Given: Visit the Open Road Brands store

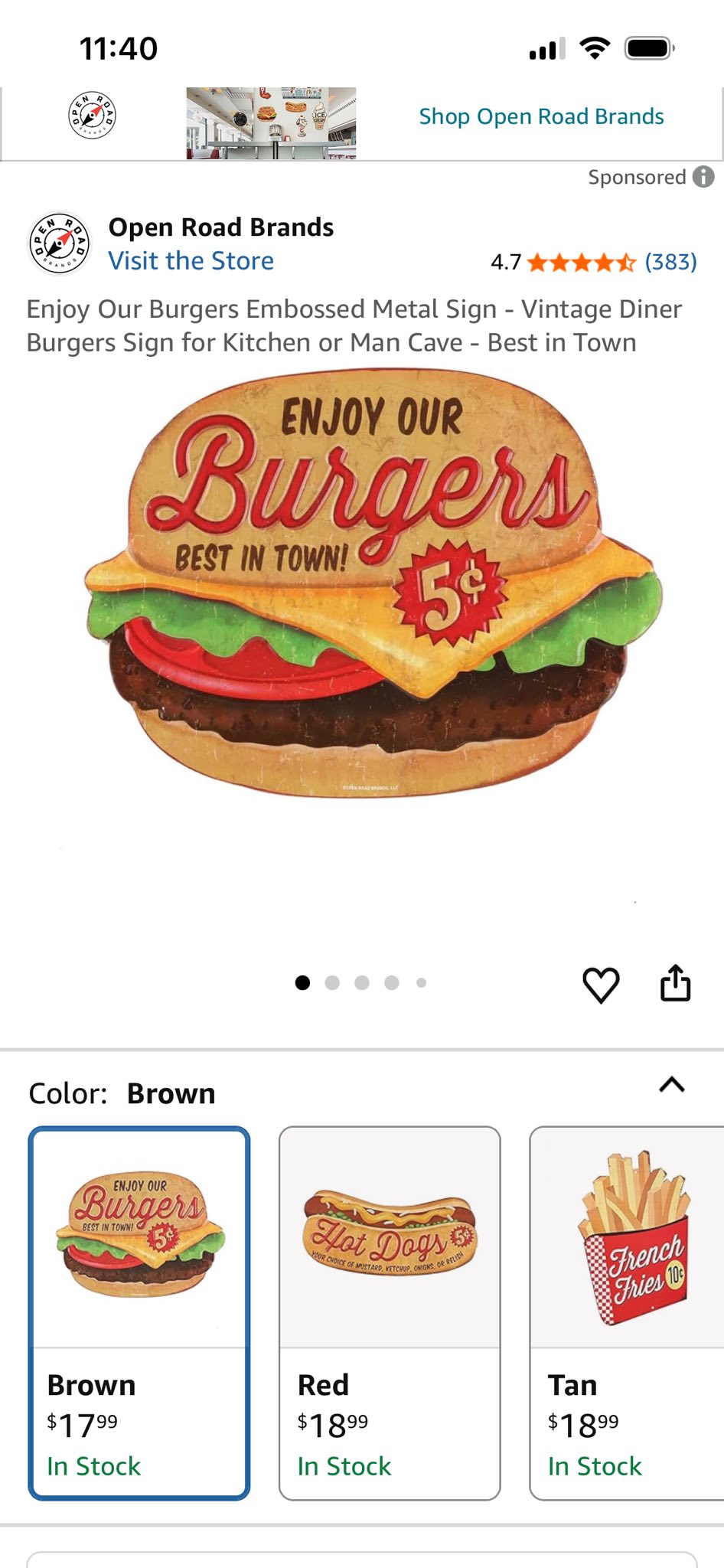Looking at the screenshot, I should [x=191, y=261].
